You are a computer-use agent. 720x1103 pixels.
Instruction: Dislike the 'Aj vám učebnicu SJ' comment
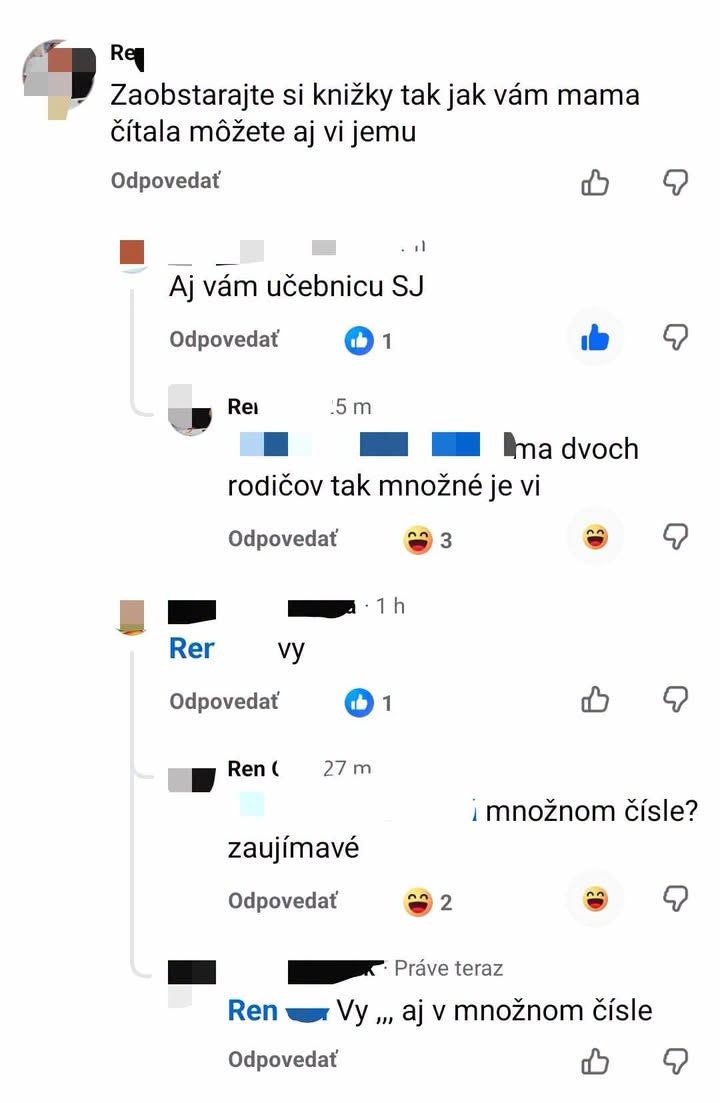676,338
